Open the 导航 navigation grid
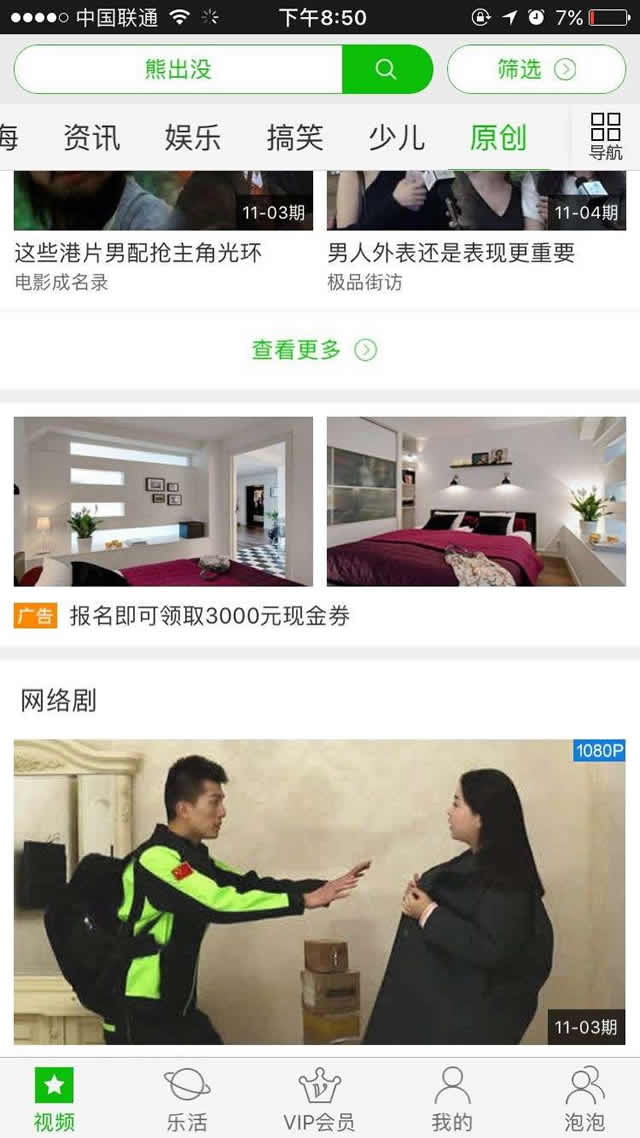The image size is (640, 1138). tap(605, 136)
